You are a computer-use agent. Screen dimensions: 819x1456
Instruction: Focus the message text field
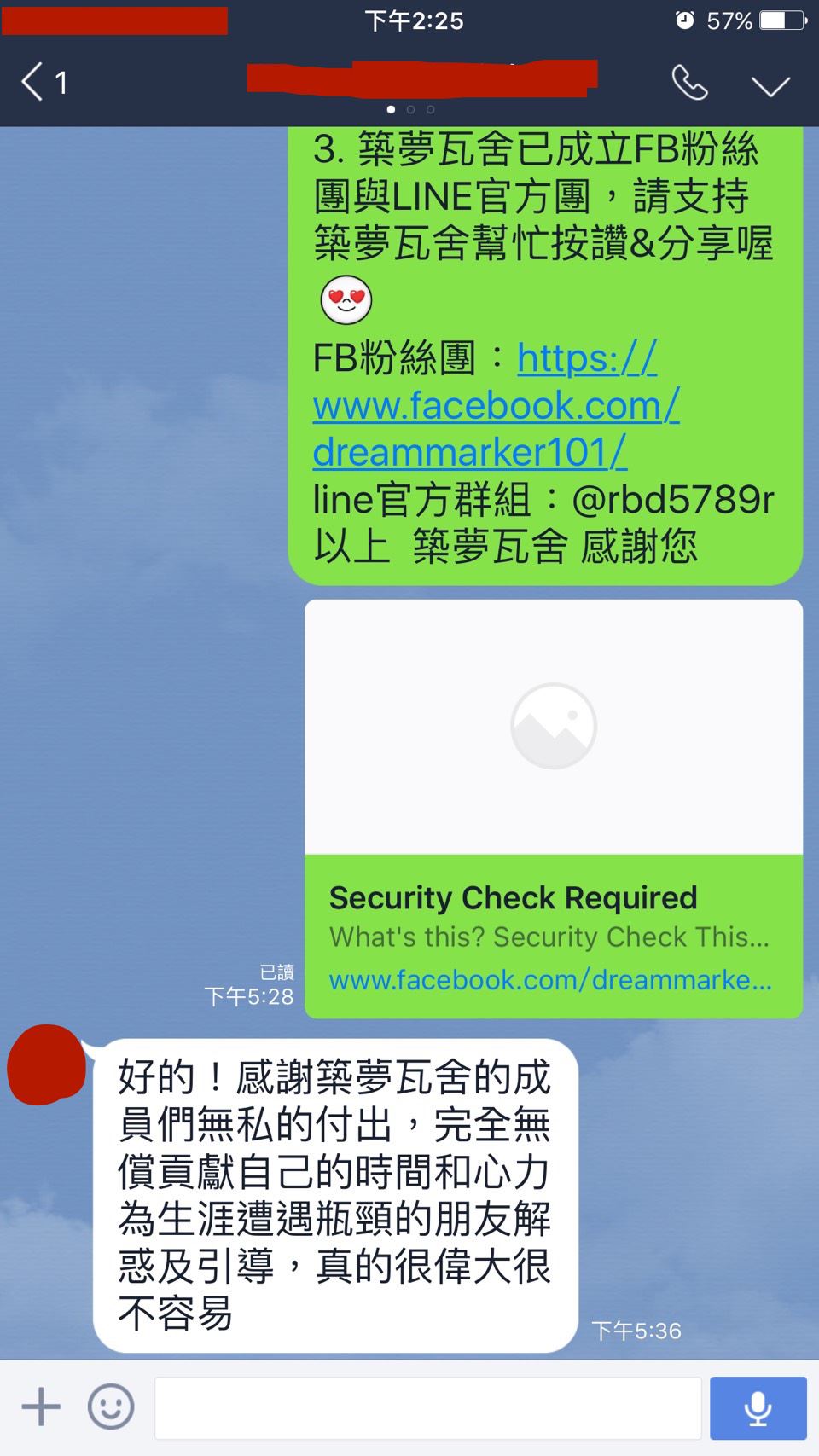tap(427, 1407)
